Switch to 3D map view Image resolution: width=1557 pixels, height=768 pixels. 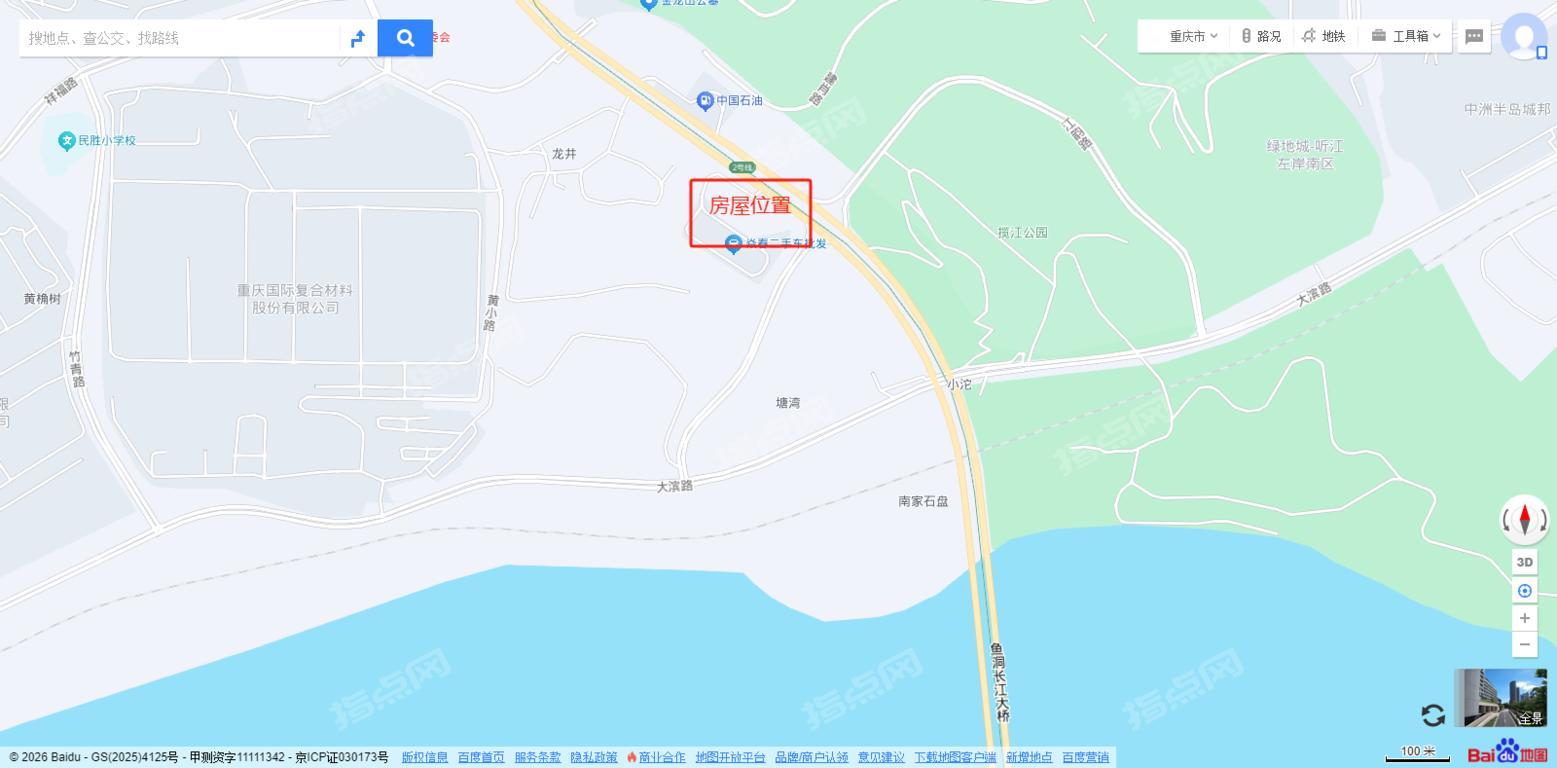(1524, 562)
